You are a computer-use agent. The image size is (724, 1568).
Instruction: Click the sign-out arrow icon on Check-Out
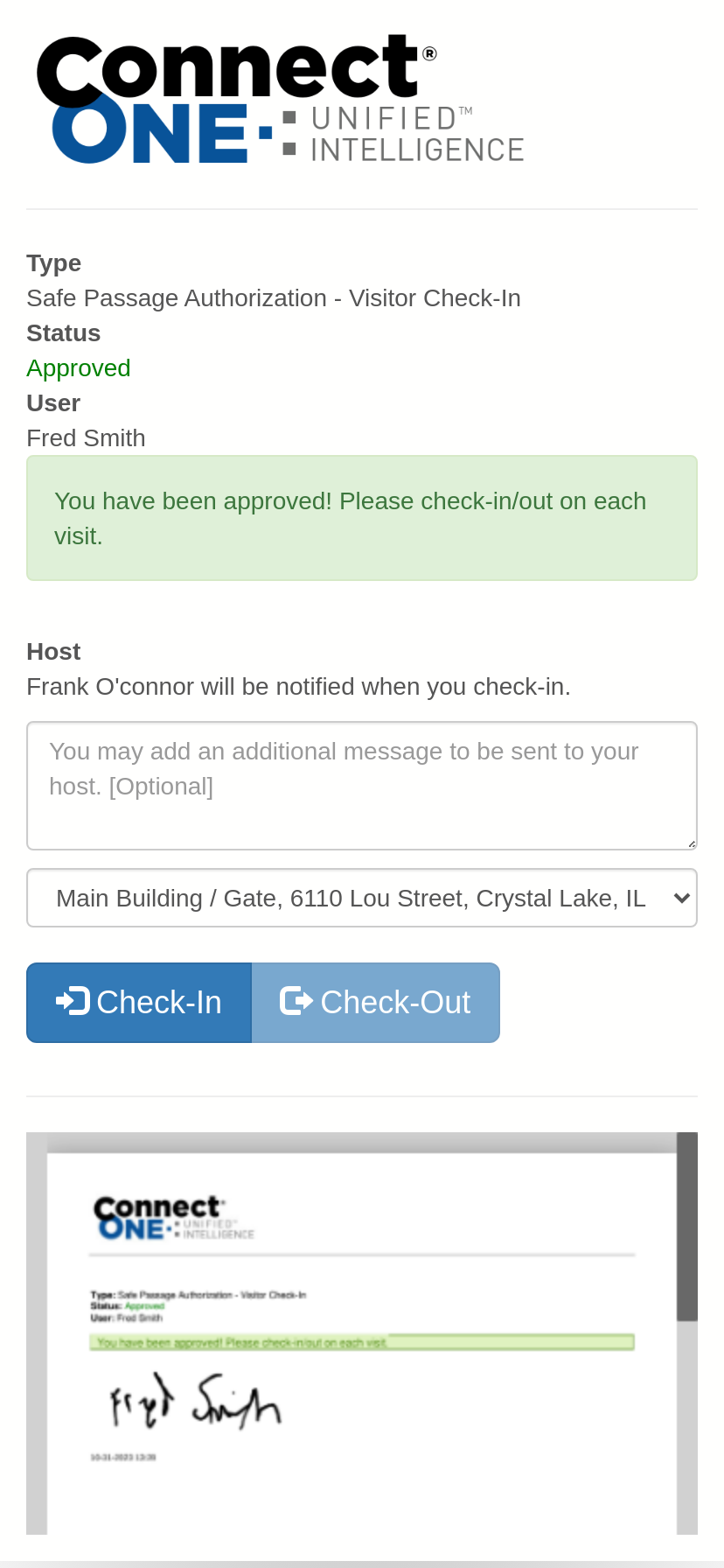[297, 1003]
